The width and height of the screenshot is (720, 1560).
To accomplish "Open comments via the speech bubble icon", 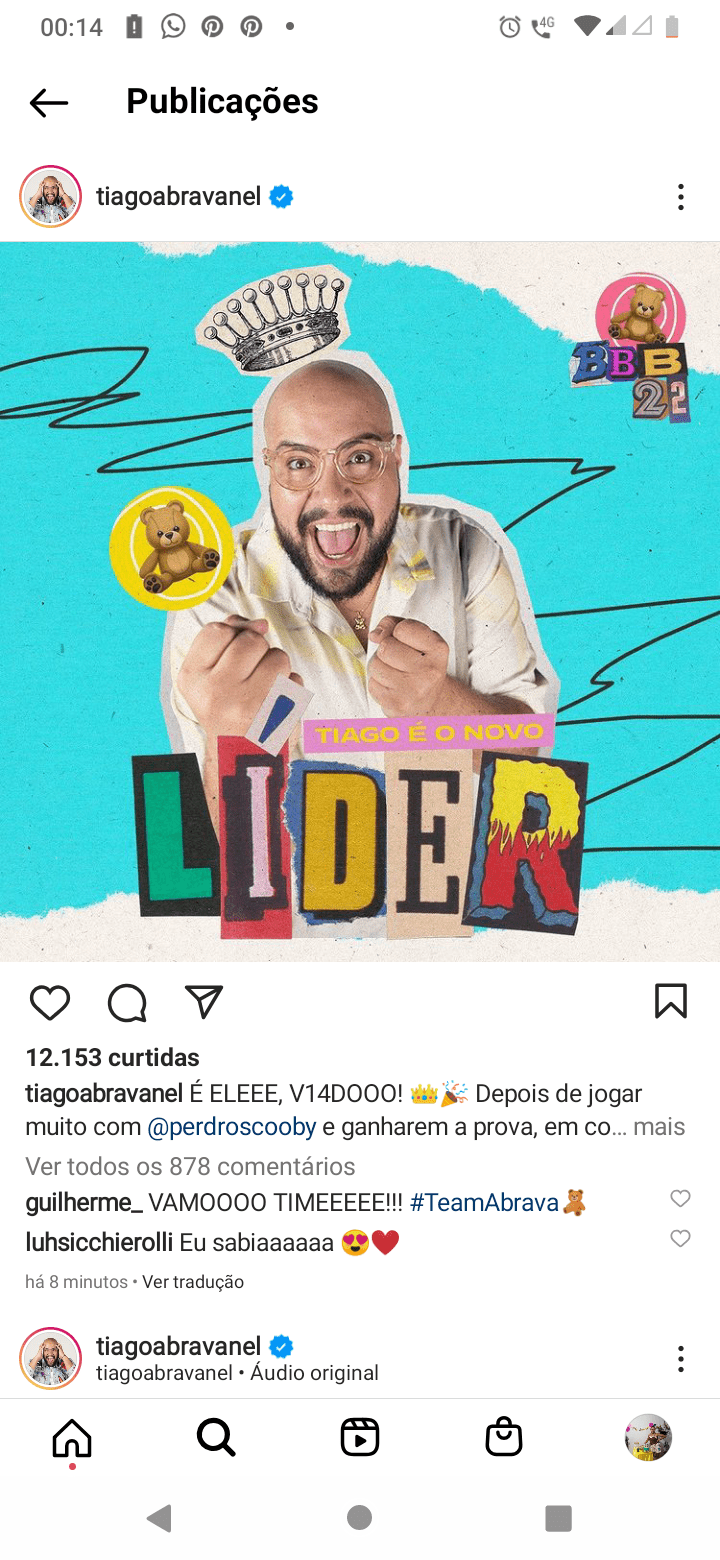I will click(127, 1002).
